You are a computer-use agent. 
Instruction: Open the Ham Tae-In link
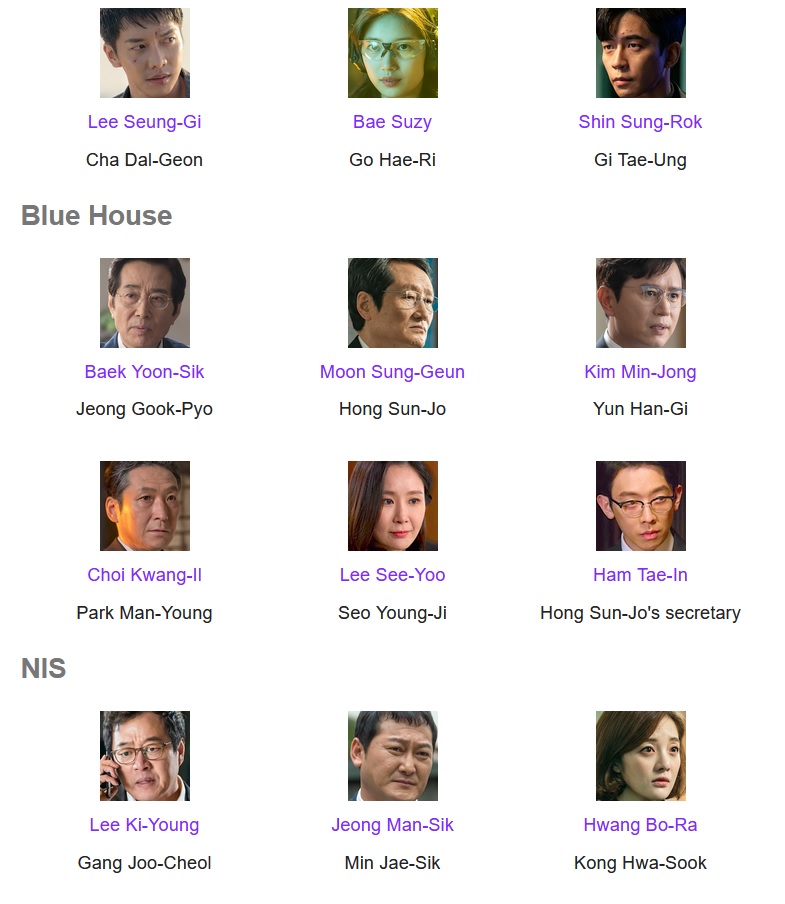tap(640, 575)
